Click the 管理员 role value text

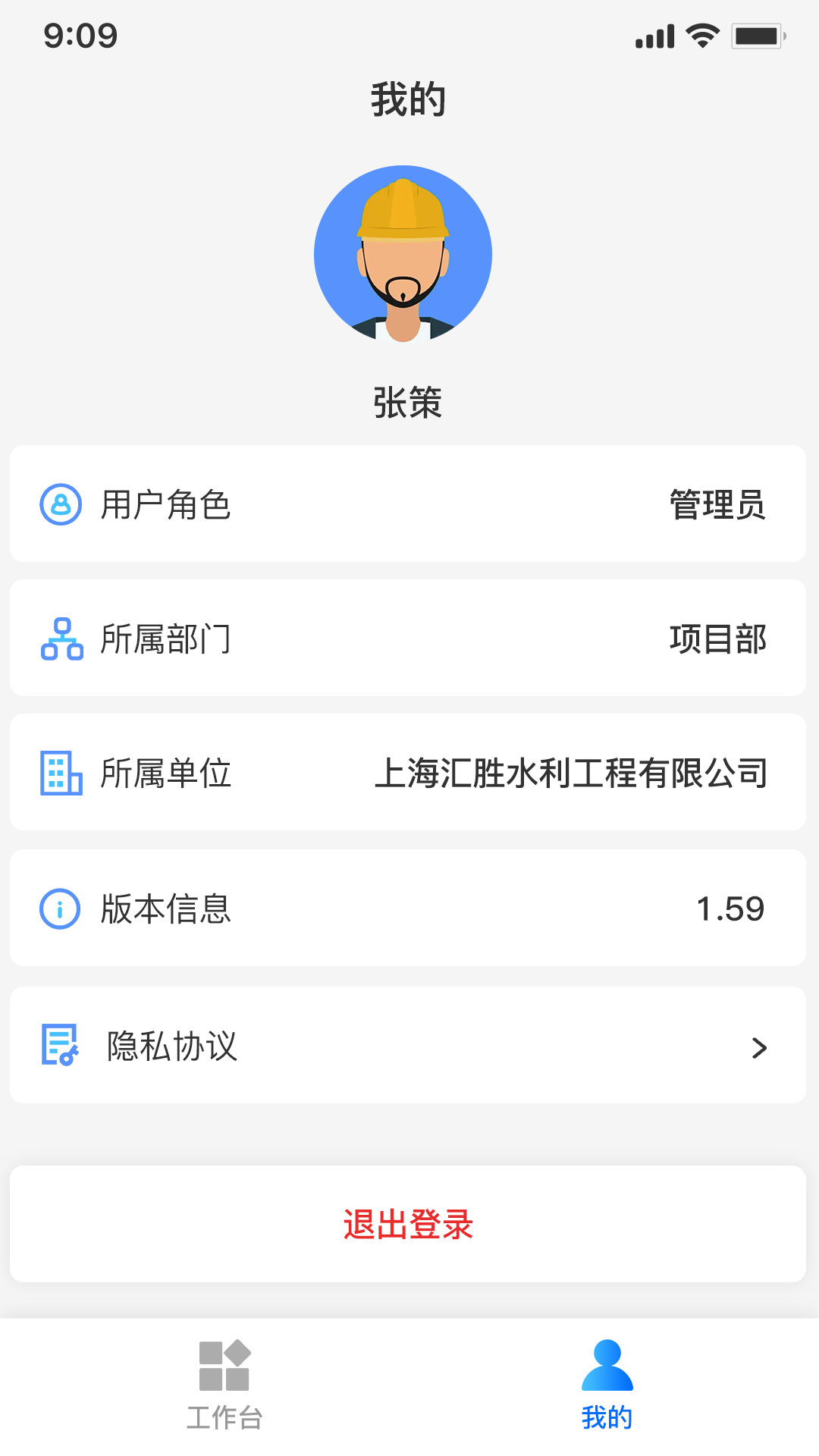(x=717, y=504)
